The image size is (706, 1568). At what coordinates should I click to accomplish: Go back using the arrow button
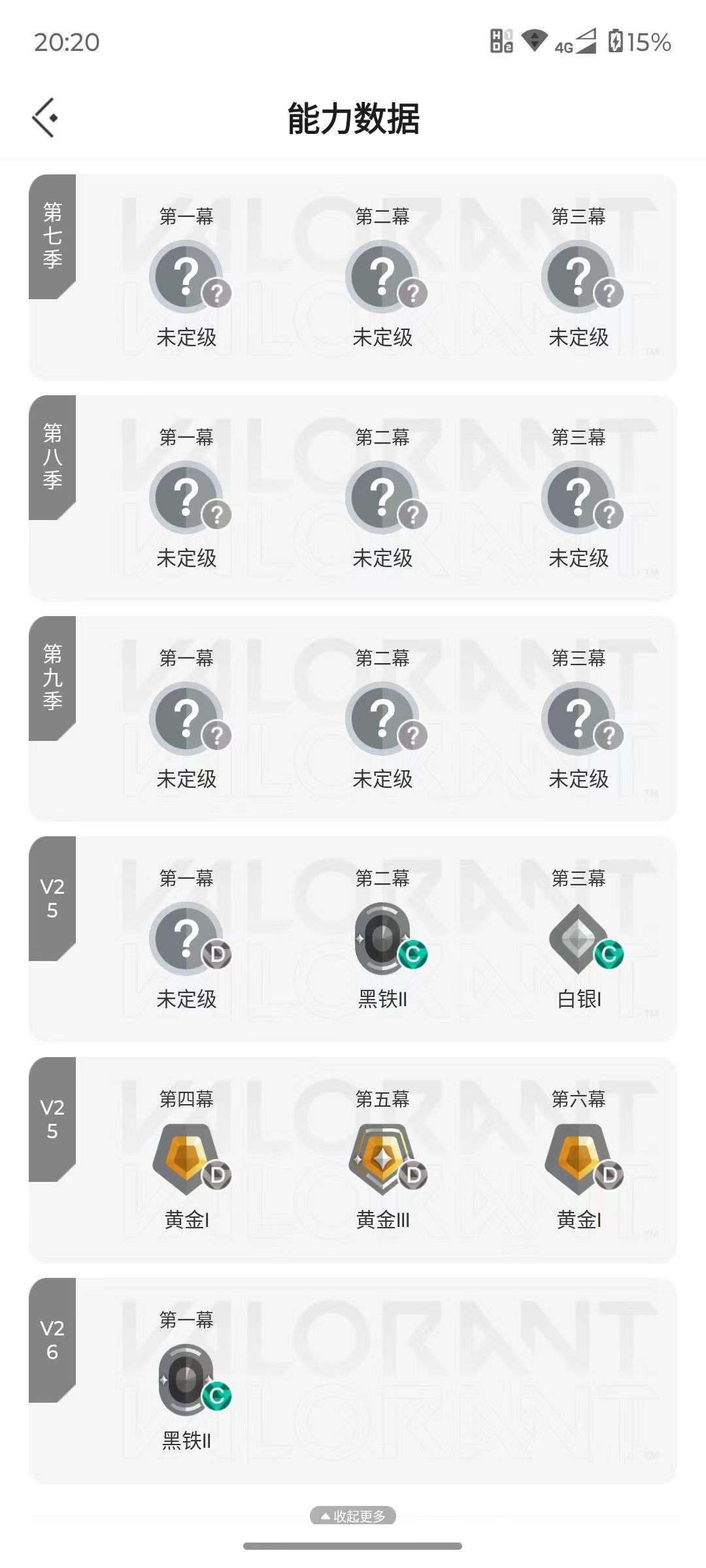[x=44, y=118]
